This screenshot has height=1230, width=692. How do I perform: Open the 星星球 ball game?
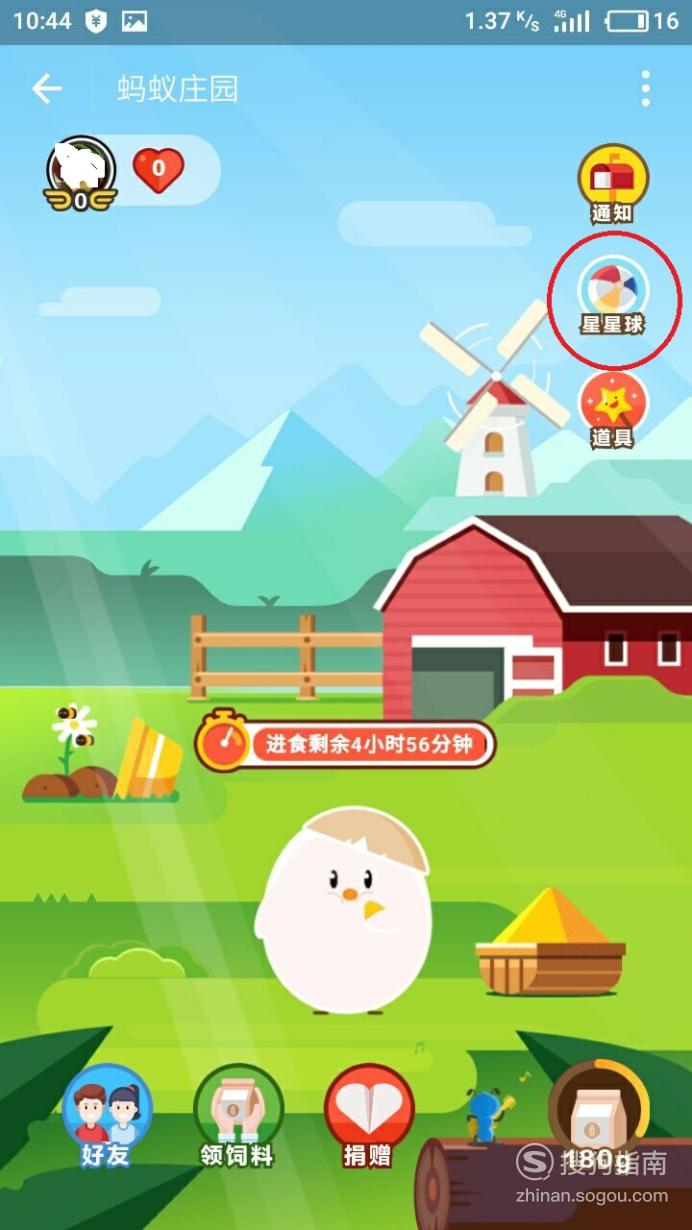[612, 296]
